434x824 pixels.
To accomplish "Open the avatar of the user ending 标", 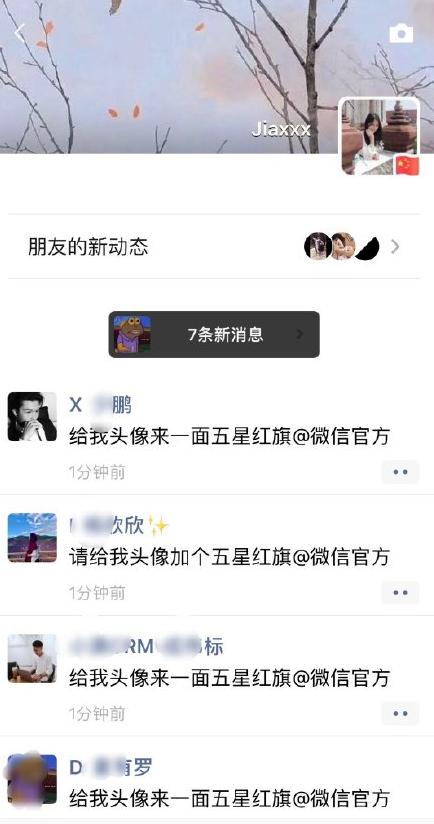I will coord(32,658).
